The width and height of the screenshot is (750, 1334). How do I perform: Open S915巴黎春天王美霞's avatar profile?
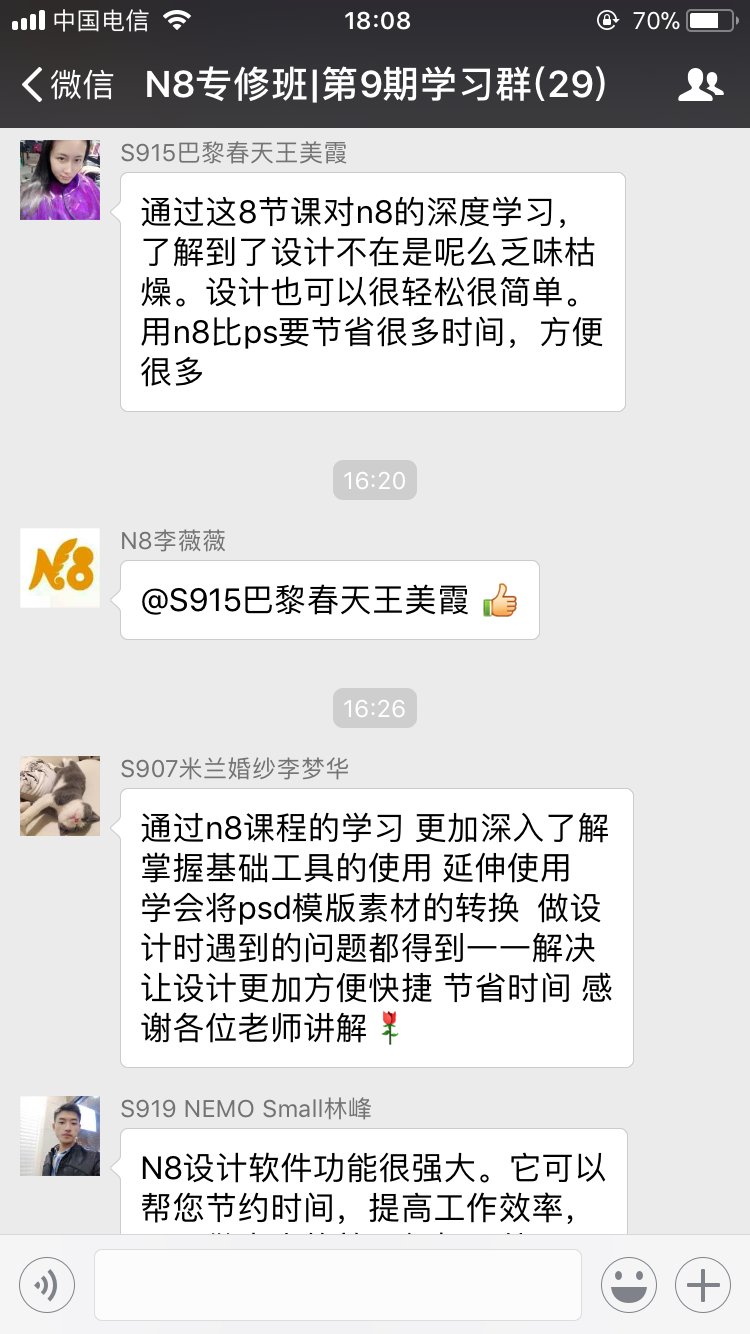point(60,180)
